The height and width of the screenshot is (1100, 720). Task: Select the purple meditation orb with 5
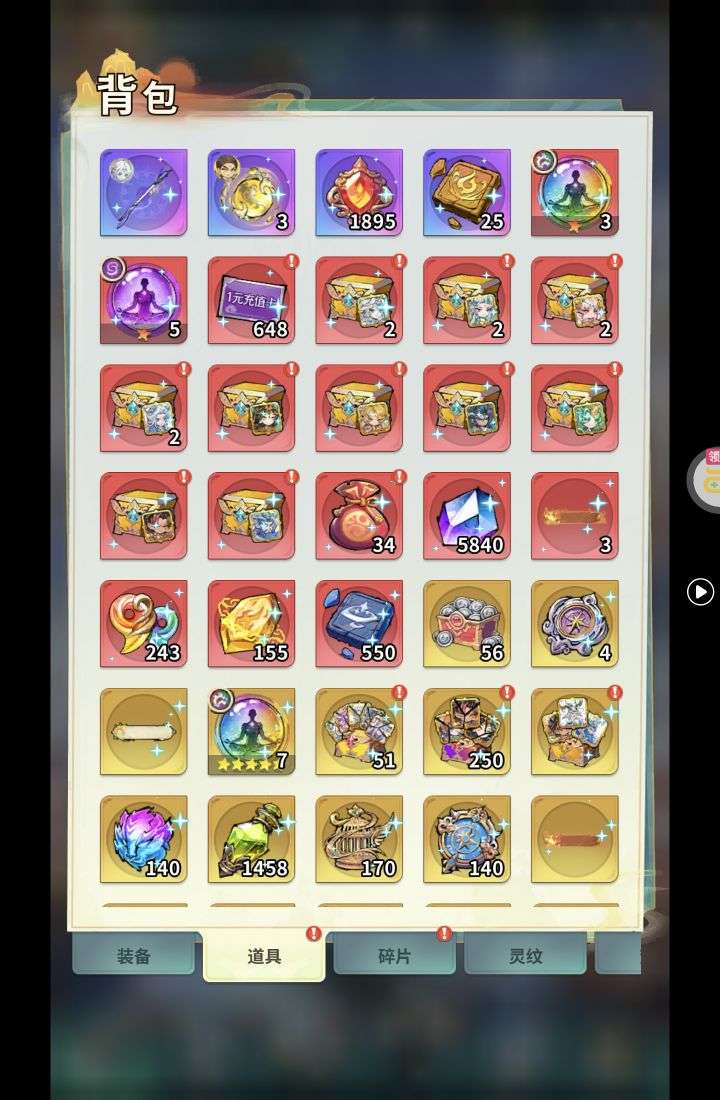point(143,300)
